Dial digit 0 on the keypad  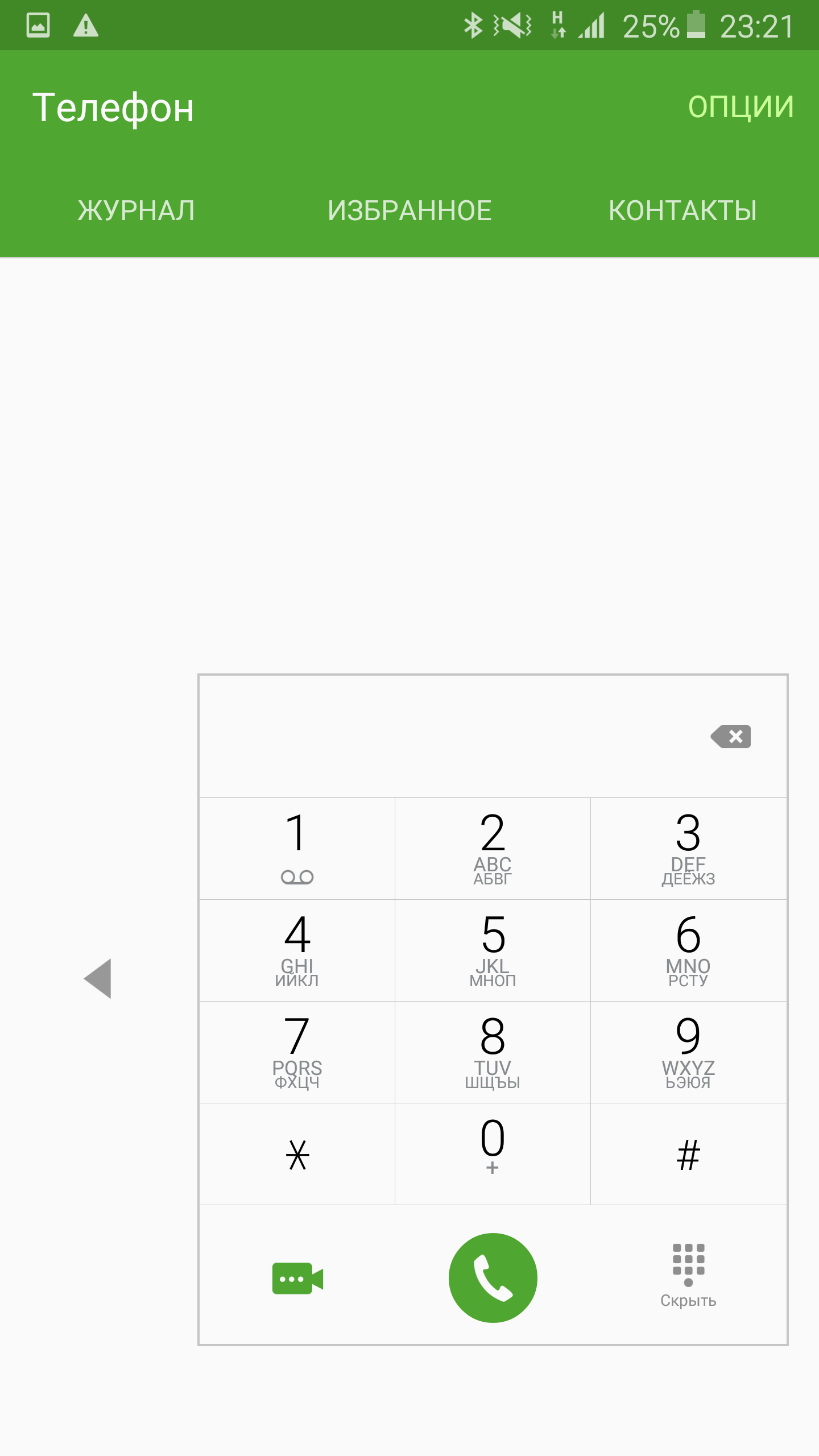[x=493, y=1155]
